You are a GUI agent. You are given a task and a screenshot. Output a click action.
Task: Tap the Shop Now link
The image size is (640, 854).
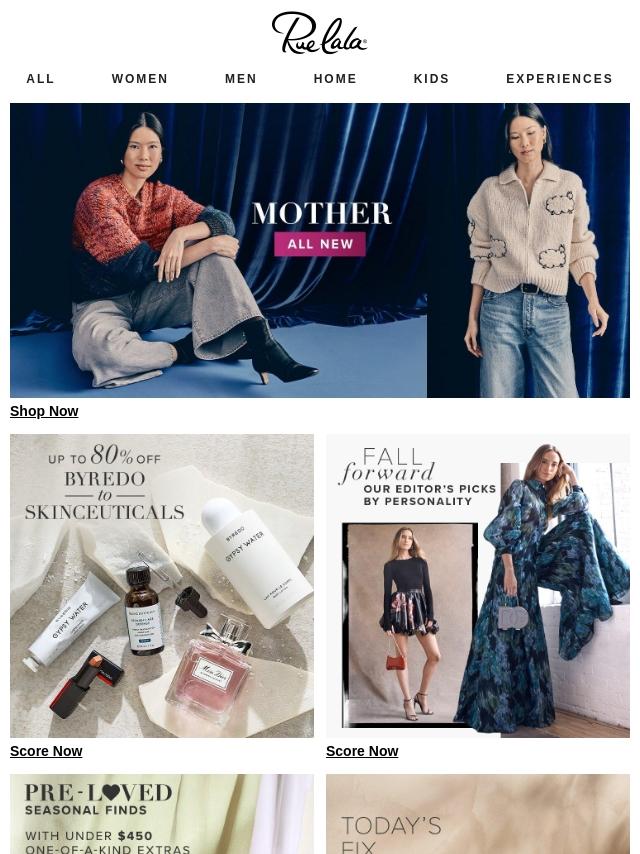(44, 411)
